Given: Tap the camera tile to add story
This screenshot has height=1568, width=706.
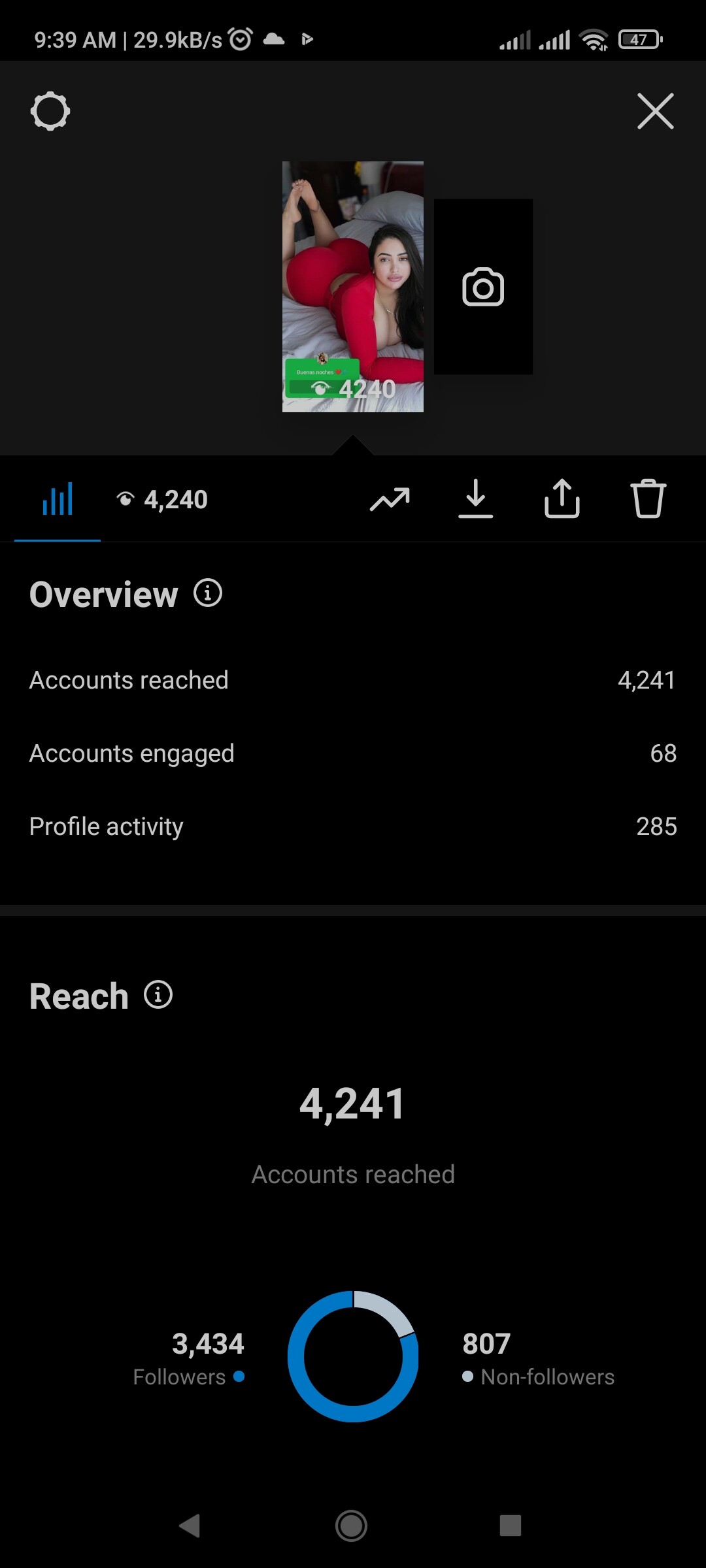Looking at the screenshot, I should click(x=483, y=287).
